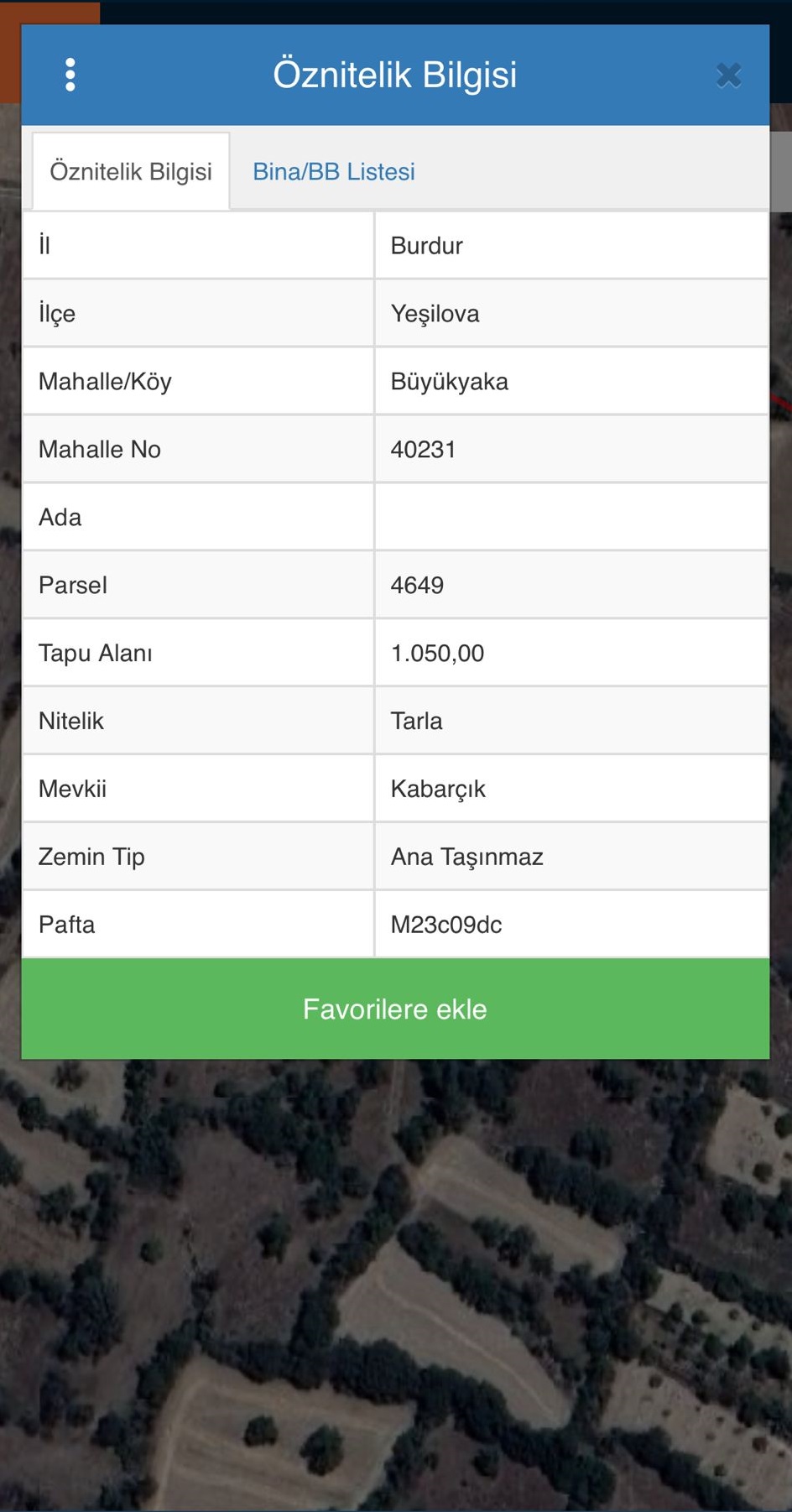The height and width of the screenshot is (1512, 792).
Task: Click the Mahalle/Köy entry Büyükyaka
Action: [x=571, y=381]
